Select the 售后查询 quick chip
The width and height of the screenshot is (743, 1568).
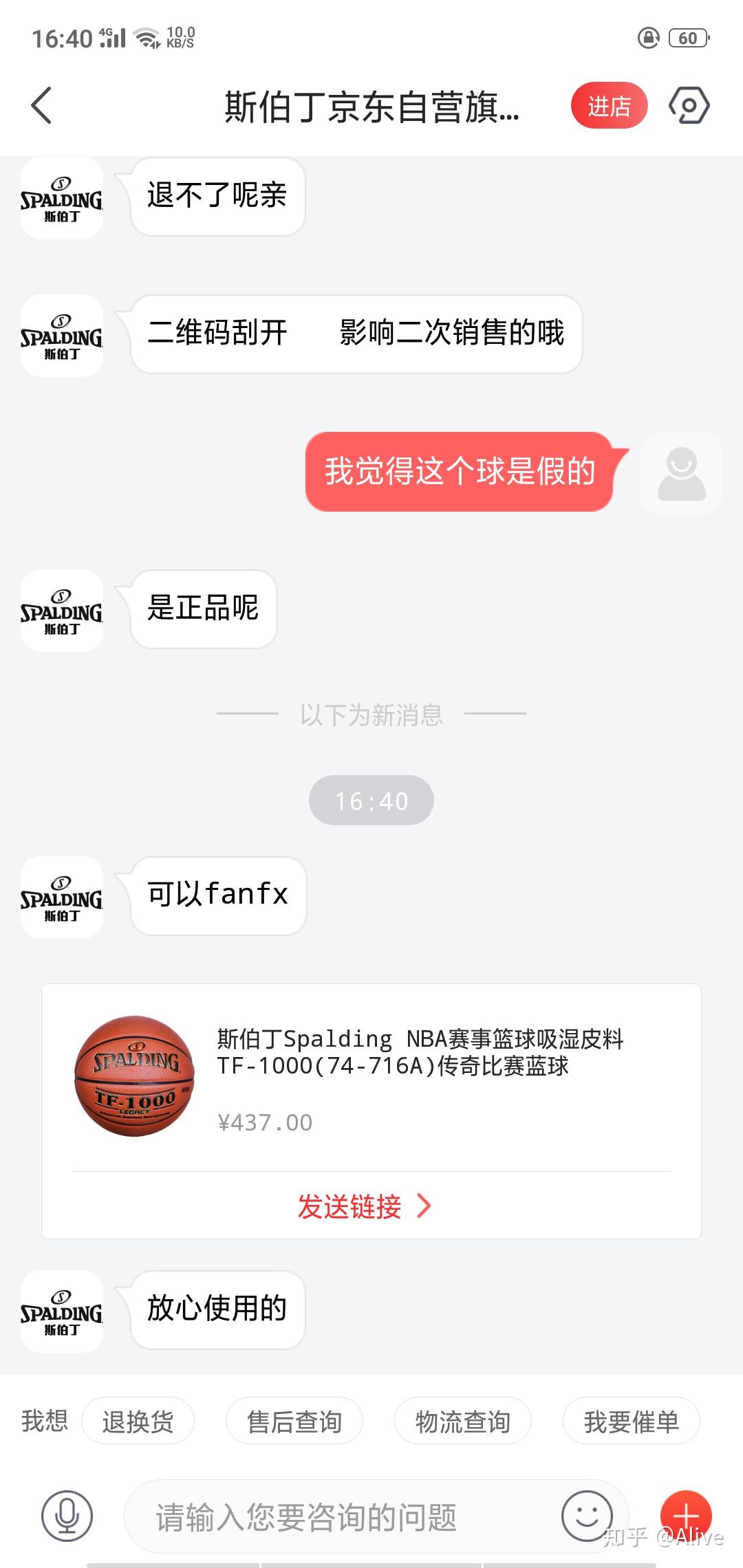click(x=294, y=1421)
